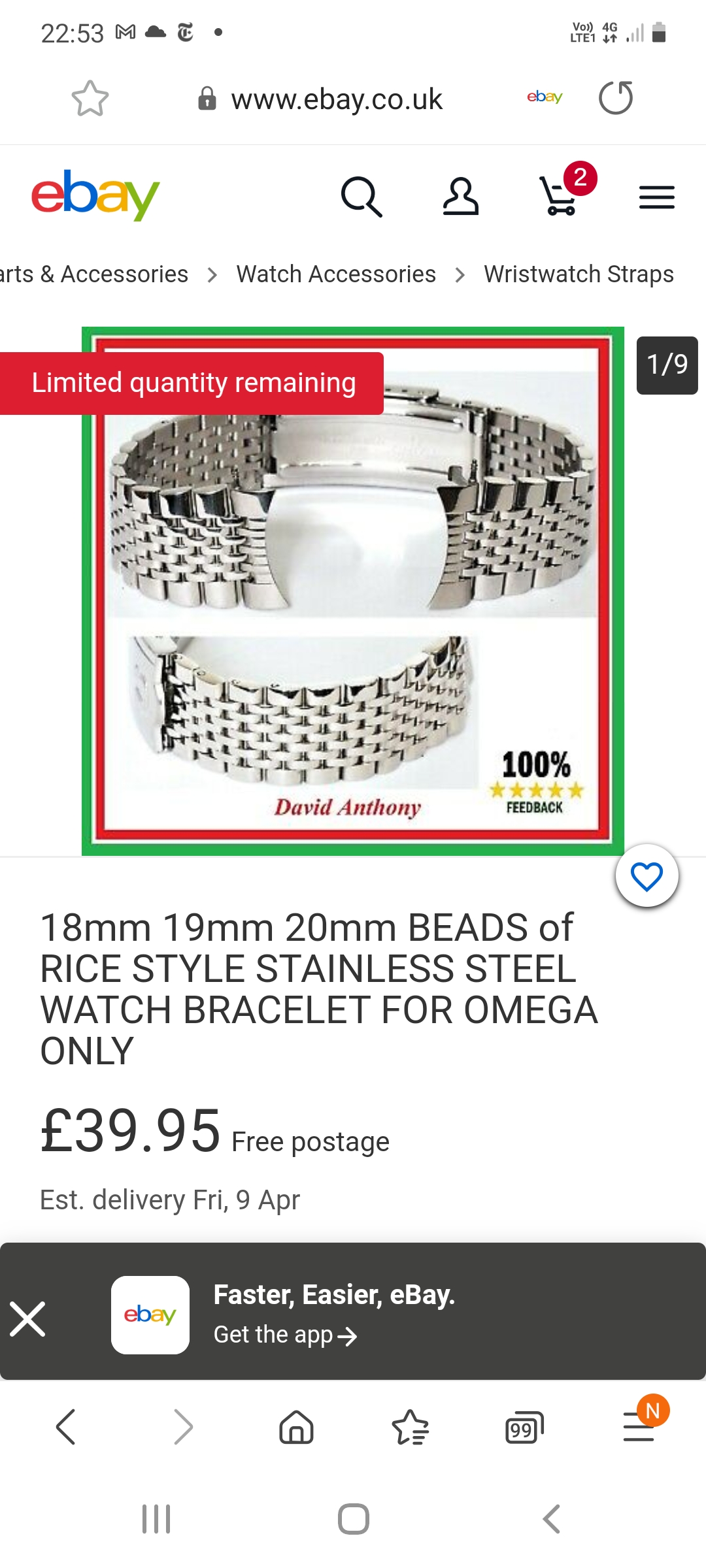Viewport: 706px width, 1568px height.
Task: Go to Wristwatch Straps category
Action: (579, 274)
